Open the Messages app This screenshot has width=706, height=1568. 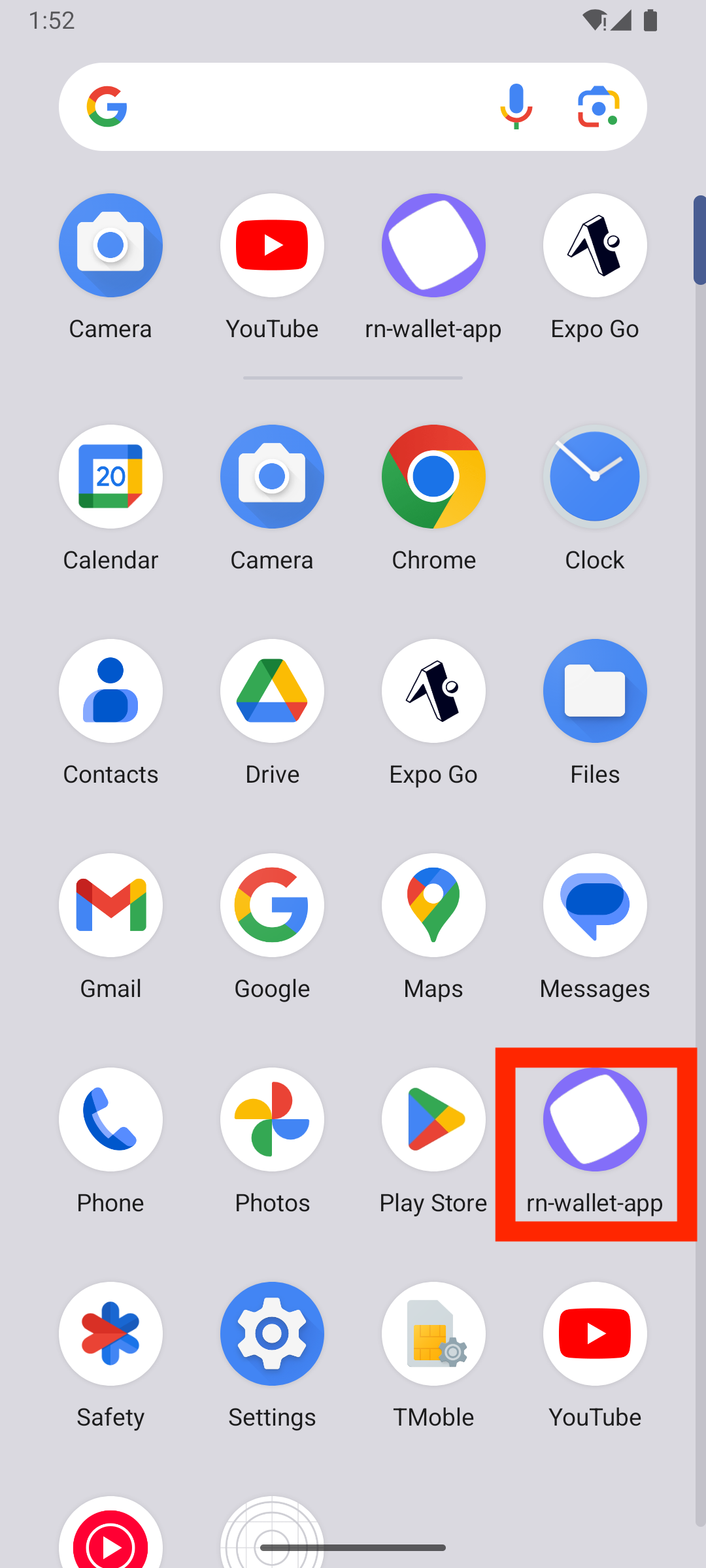pos(595,906)
